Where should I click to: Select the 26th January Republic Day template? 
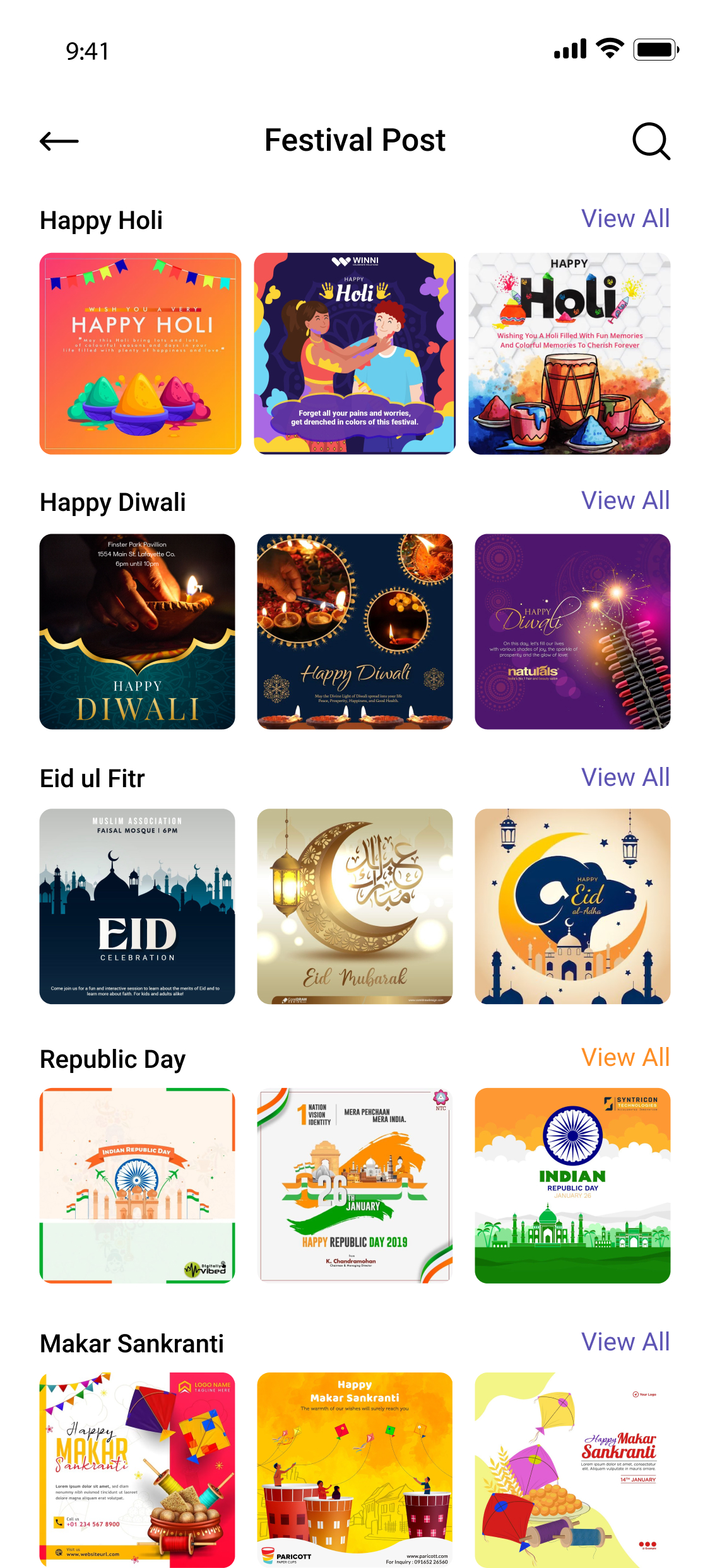[x=355, y=1185]
